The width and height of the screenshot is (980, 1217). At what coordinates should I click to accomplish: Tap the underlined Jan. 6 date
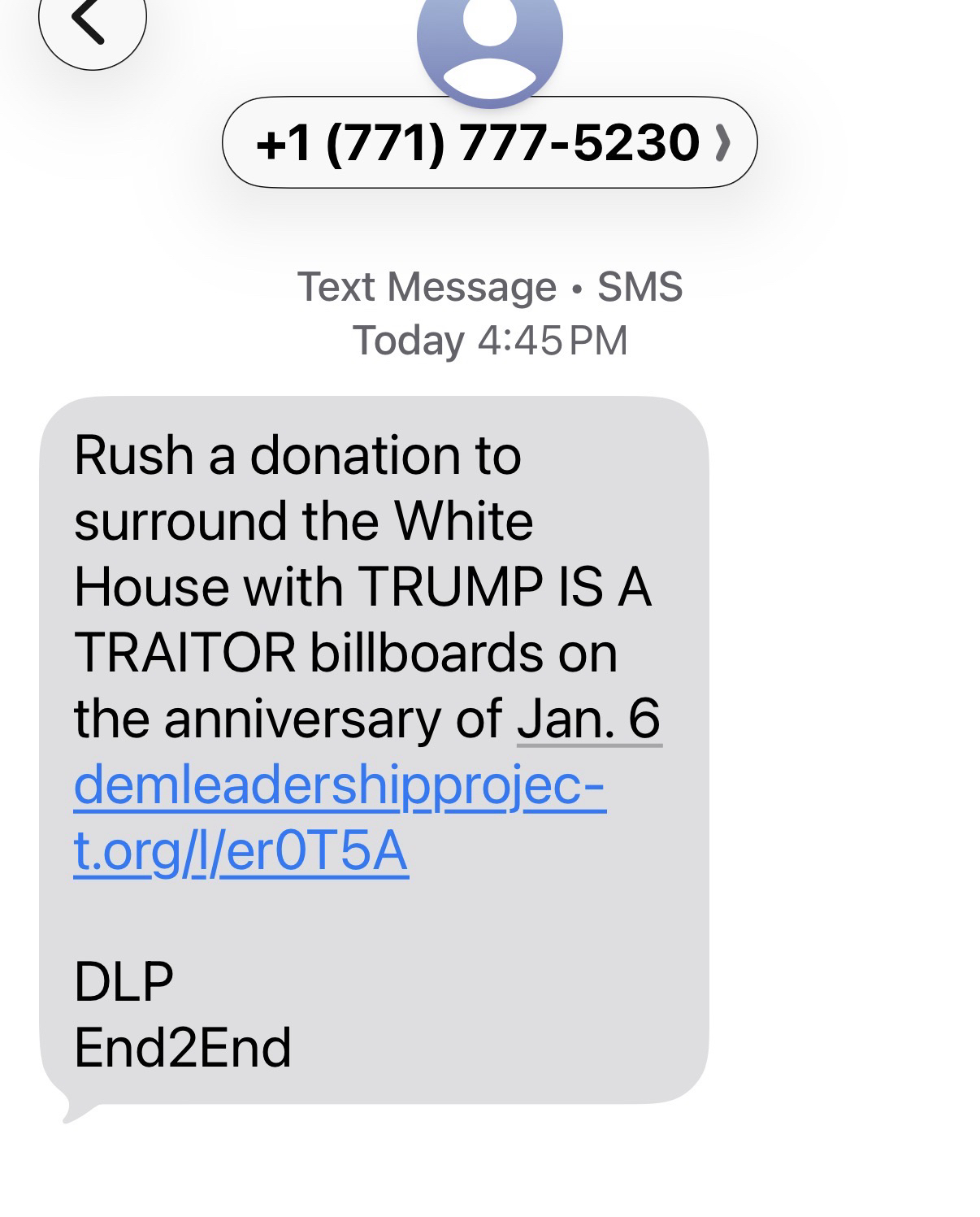tap(588, 719)
